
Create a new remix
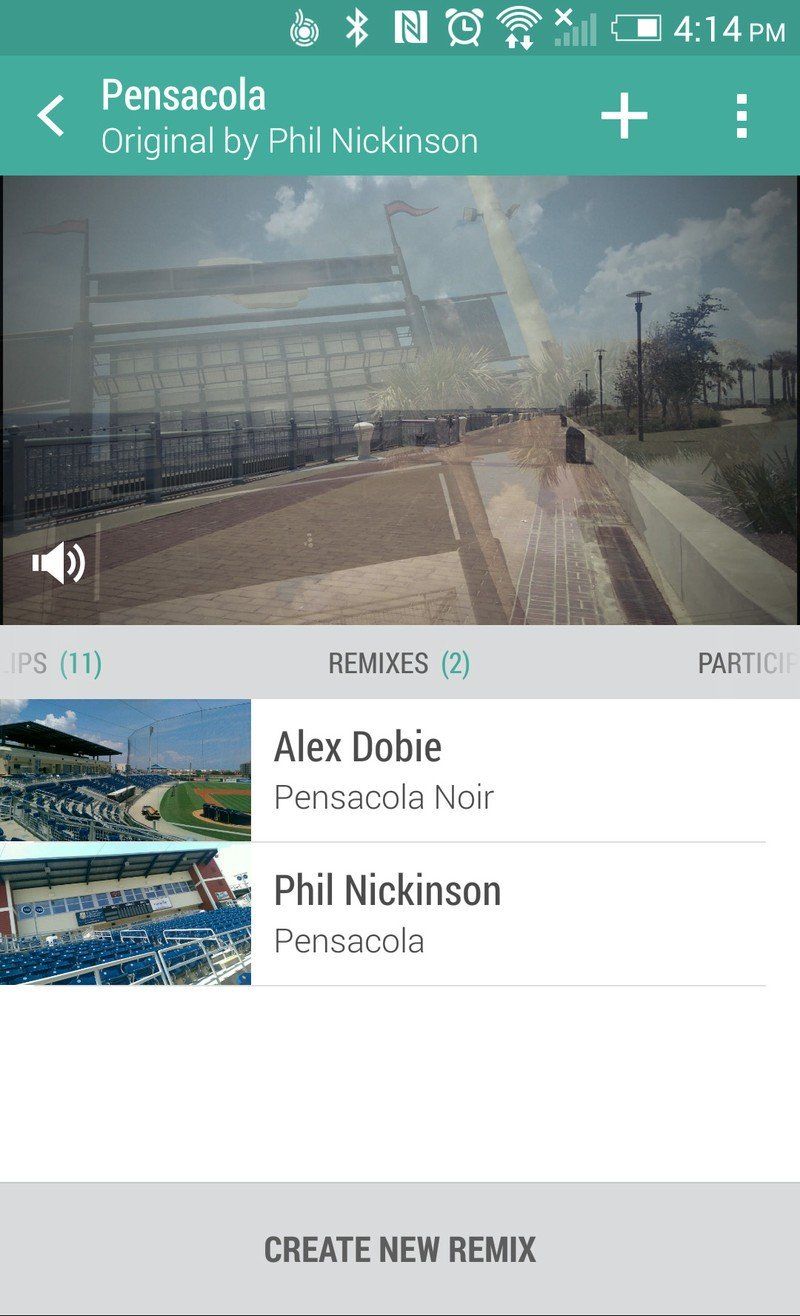[400, 1249]
